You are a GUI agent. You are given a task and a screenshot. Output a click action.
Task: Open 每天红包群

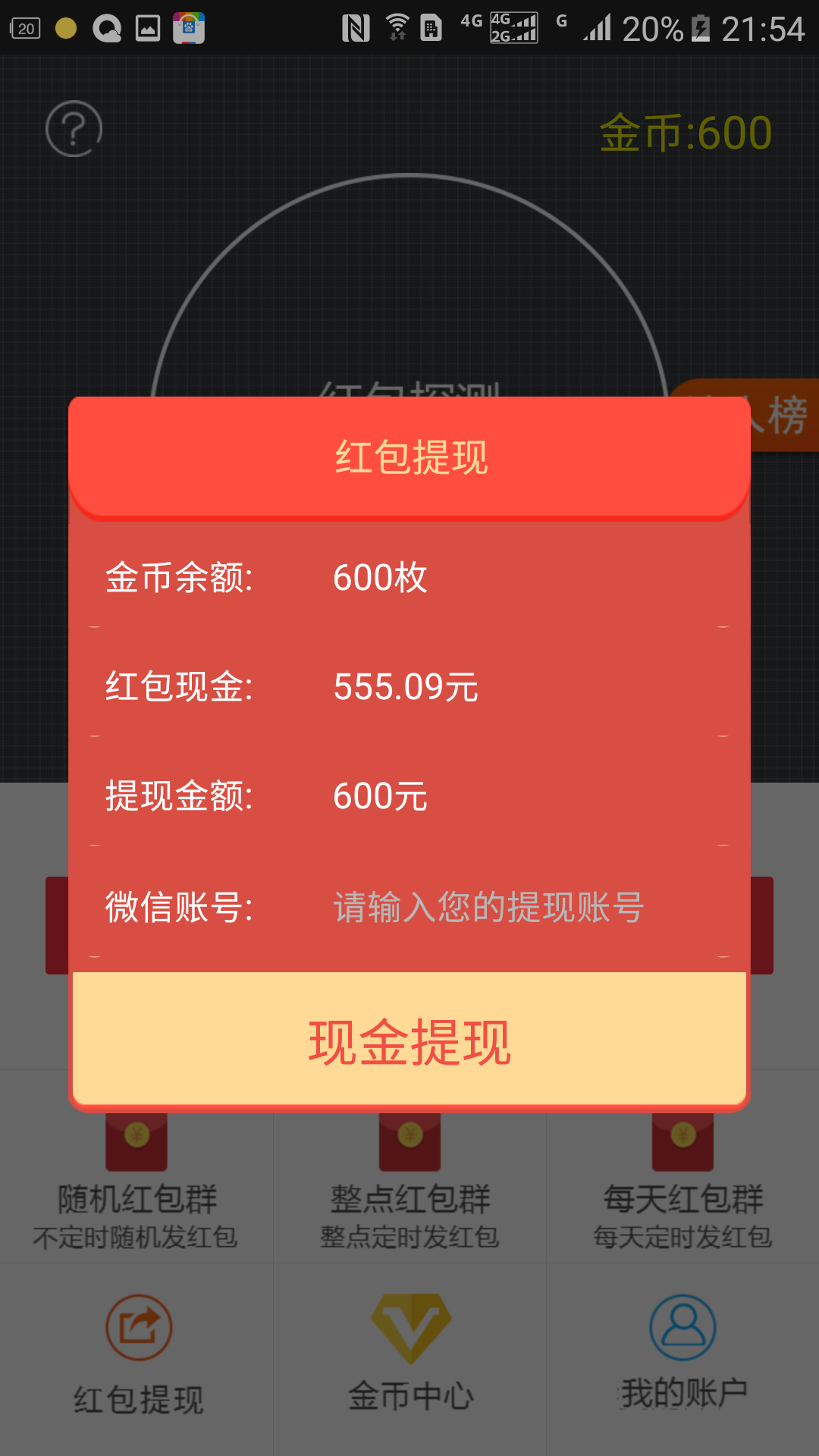click(682, 1183)
